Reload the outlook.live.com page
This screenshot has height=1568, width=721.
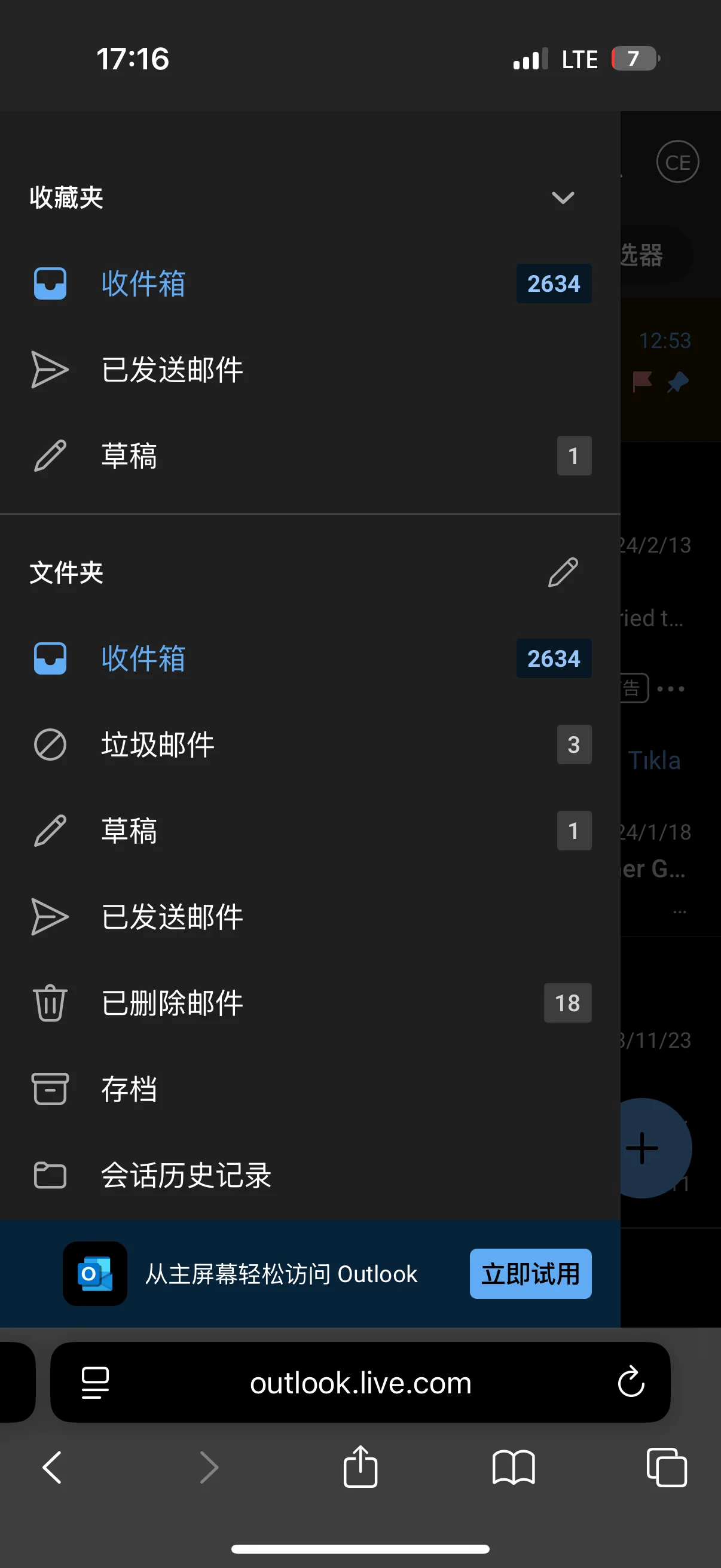pyautogui.click(x=631, y=1383)
